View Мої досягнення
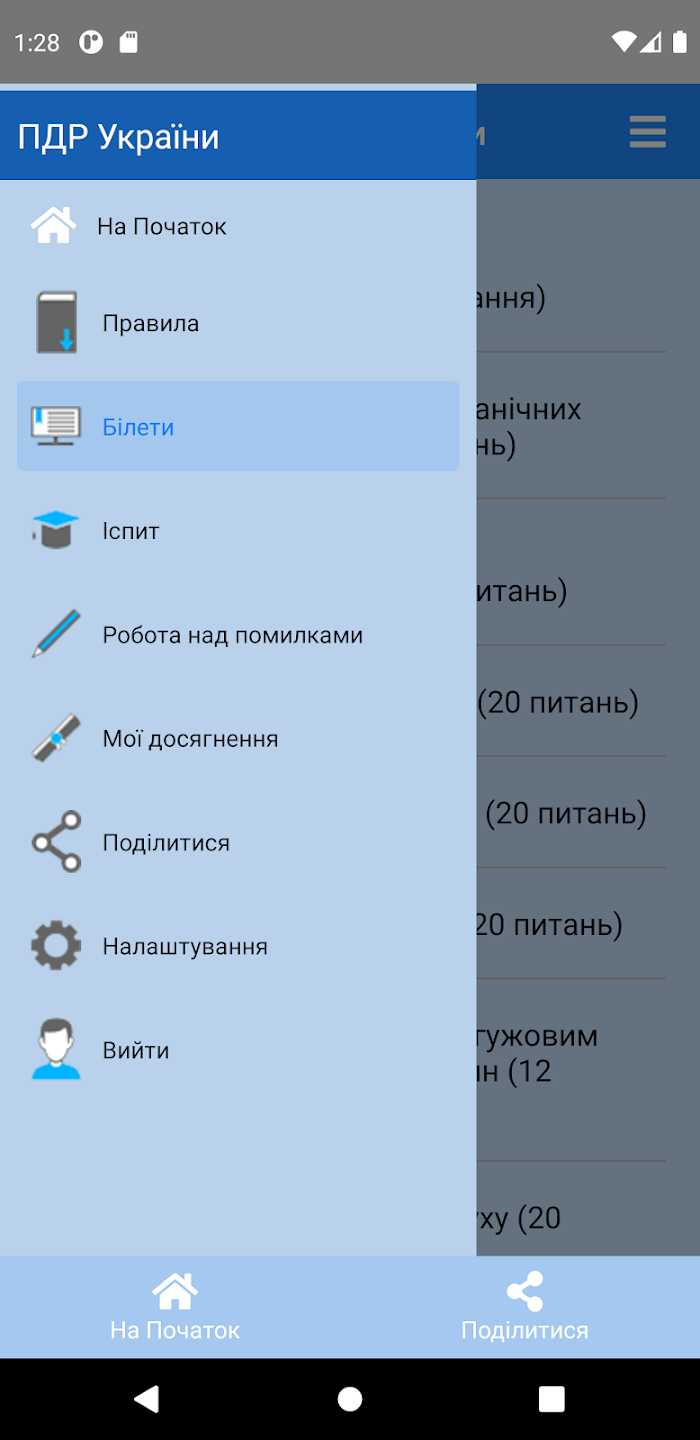700x1440 pixels. pos(190,739)
